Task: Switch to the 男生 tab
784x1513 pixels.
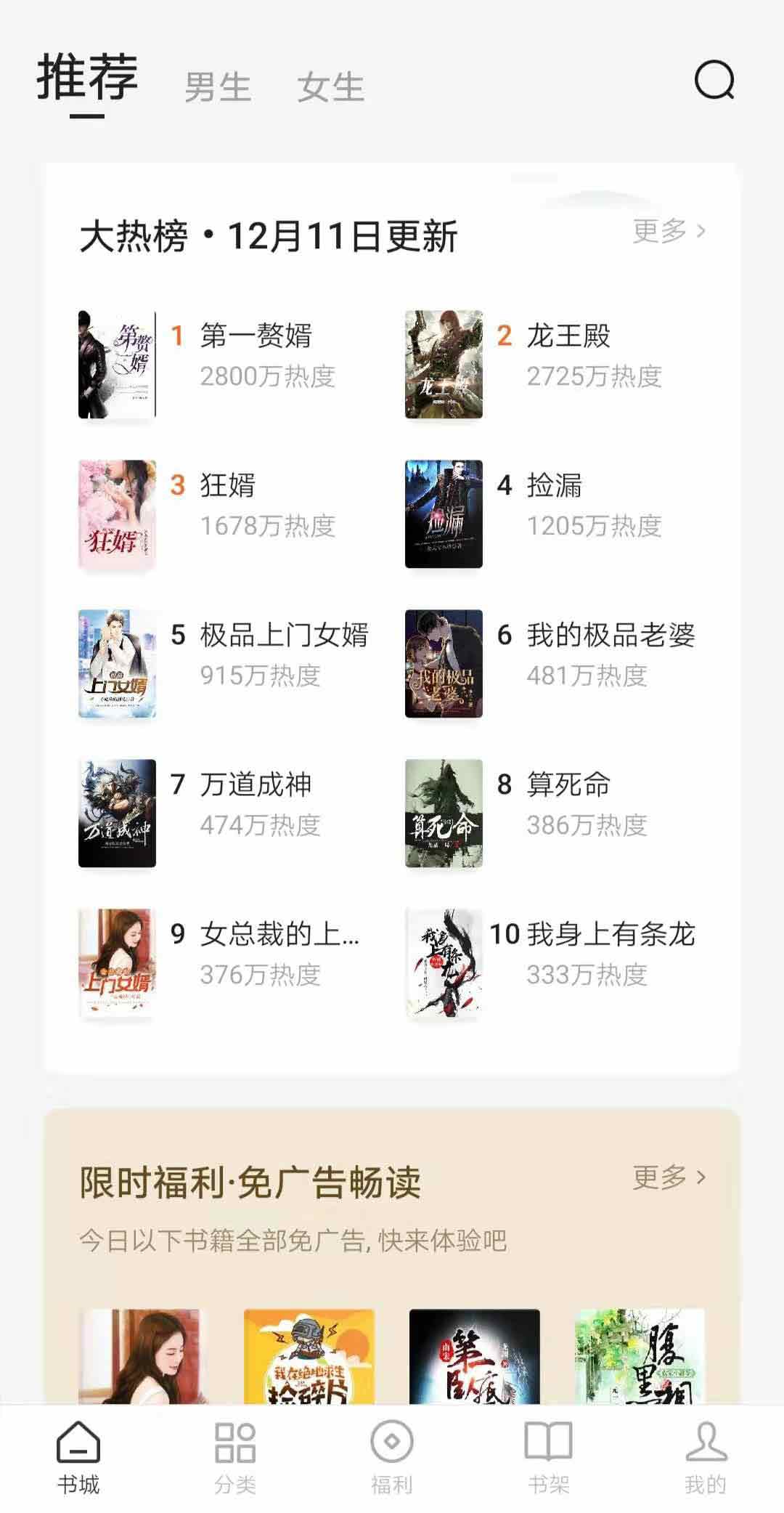Action: [x=218, y=88]
